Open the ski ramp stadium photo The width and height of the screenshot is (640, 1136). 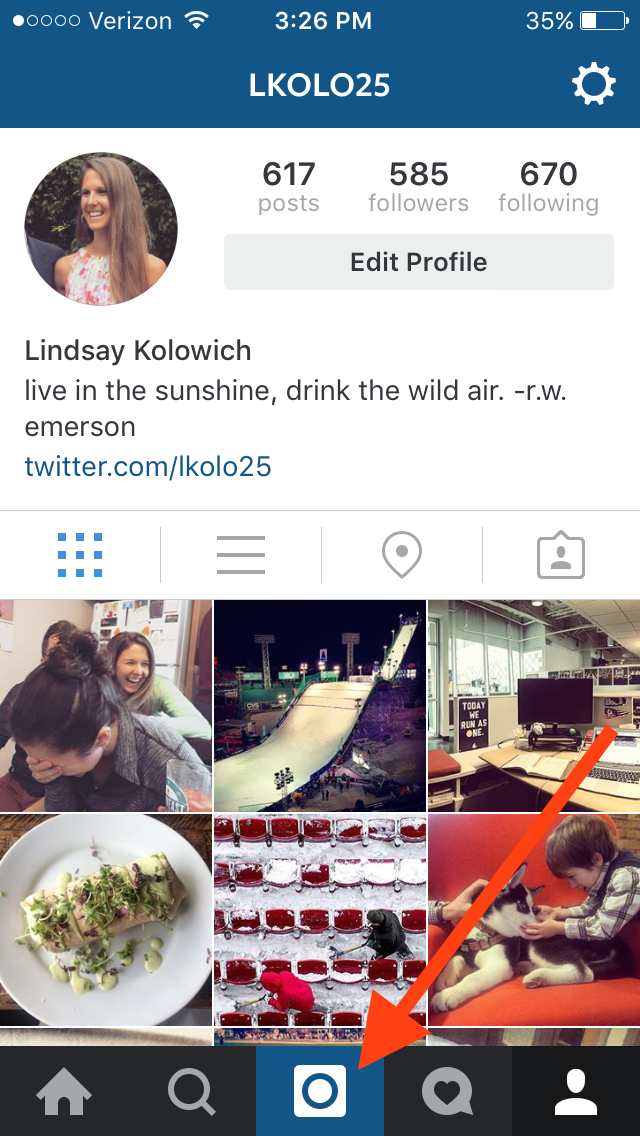point(319,705)
